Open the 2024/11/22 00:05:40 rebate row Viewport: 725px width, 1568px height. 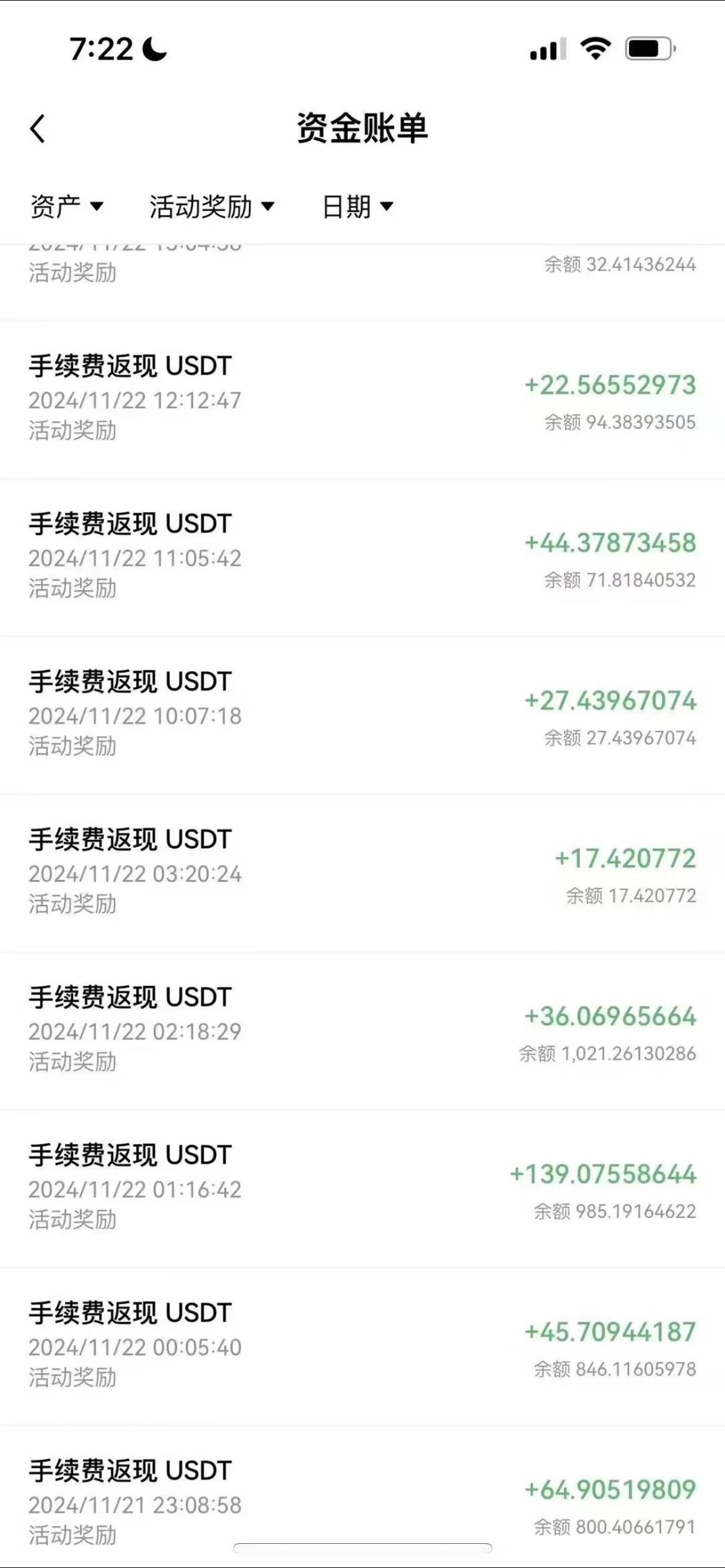[x=362, y=1347]
